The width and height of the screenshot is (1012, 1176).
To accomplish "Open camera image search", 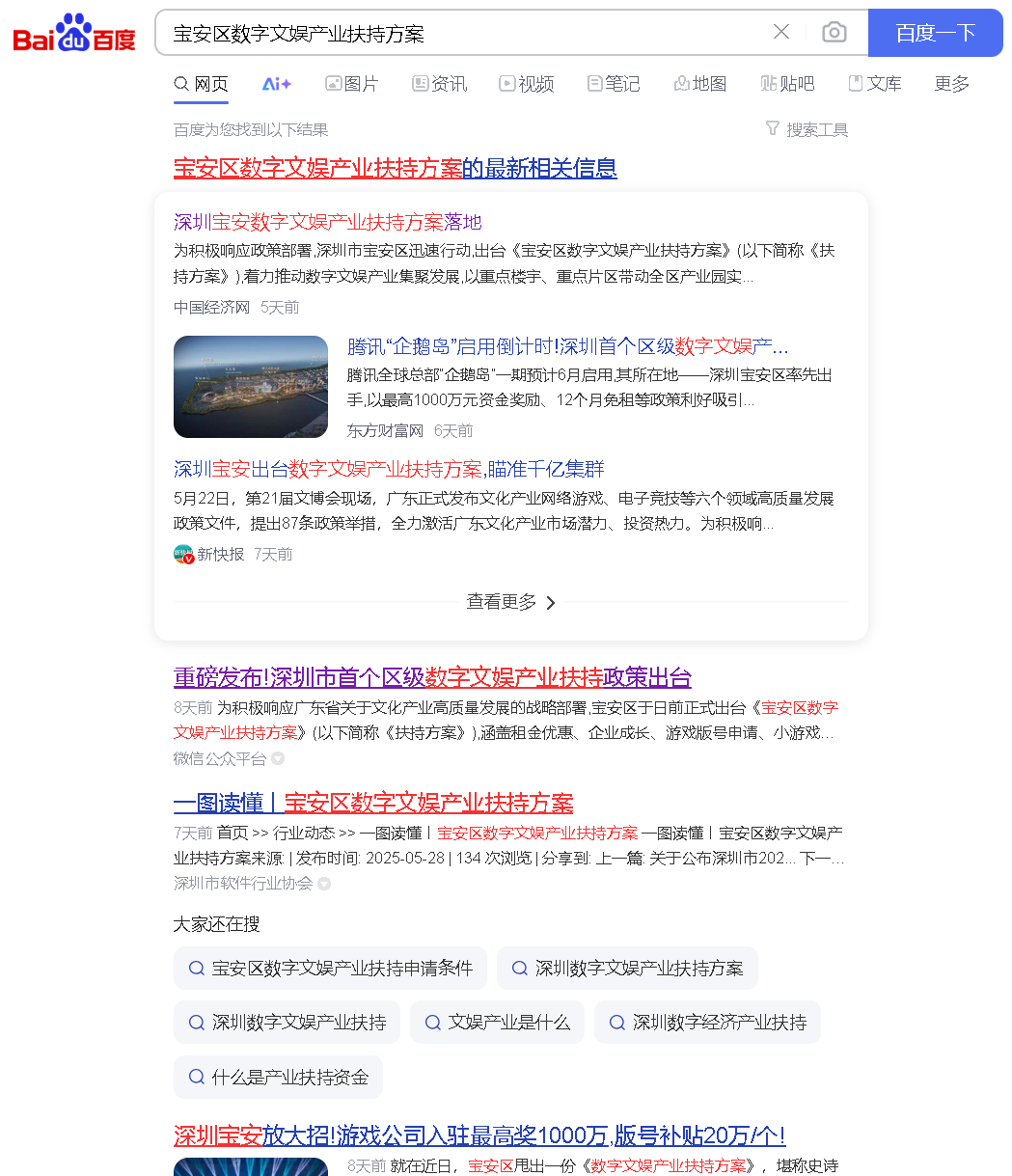I will [x=834, y=33].
